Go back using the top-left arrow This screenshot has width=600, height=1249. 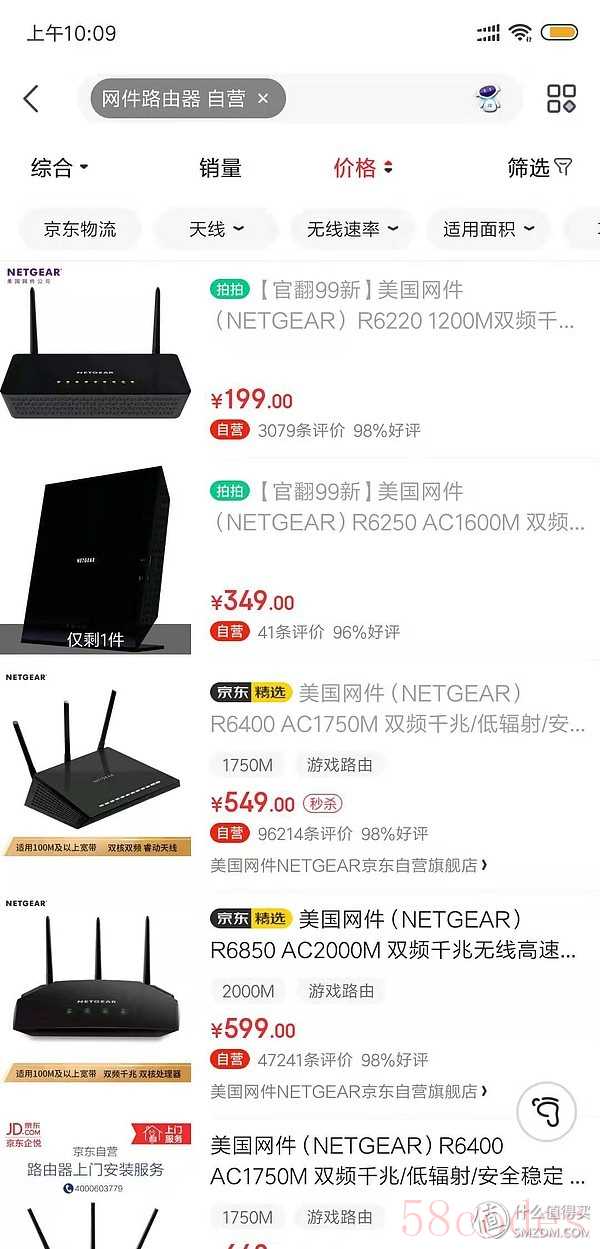pos(32,98)
